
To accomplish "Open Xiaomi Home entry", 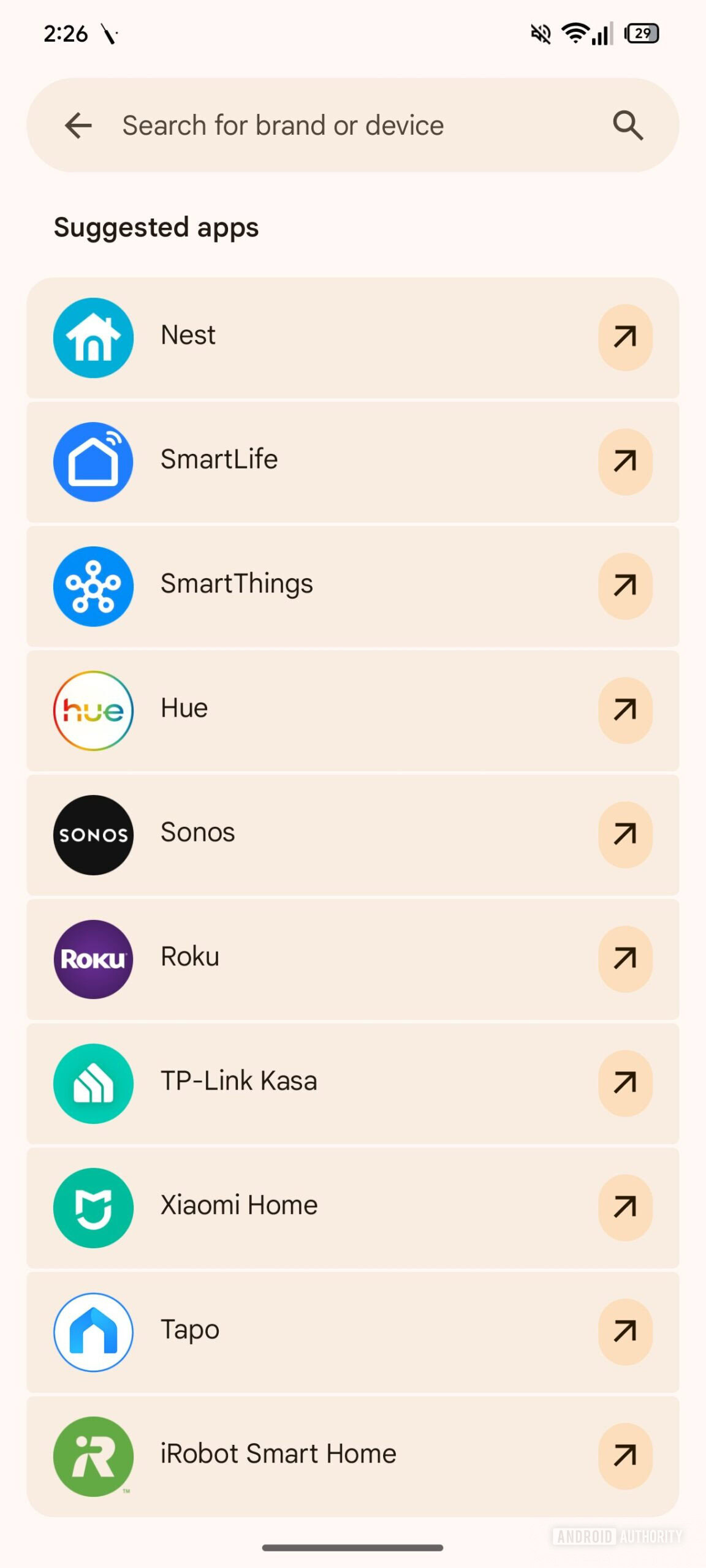I will click(x=352, y=1207).
